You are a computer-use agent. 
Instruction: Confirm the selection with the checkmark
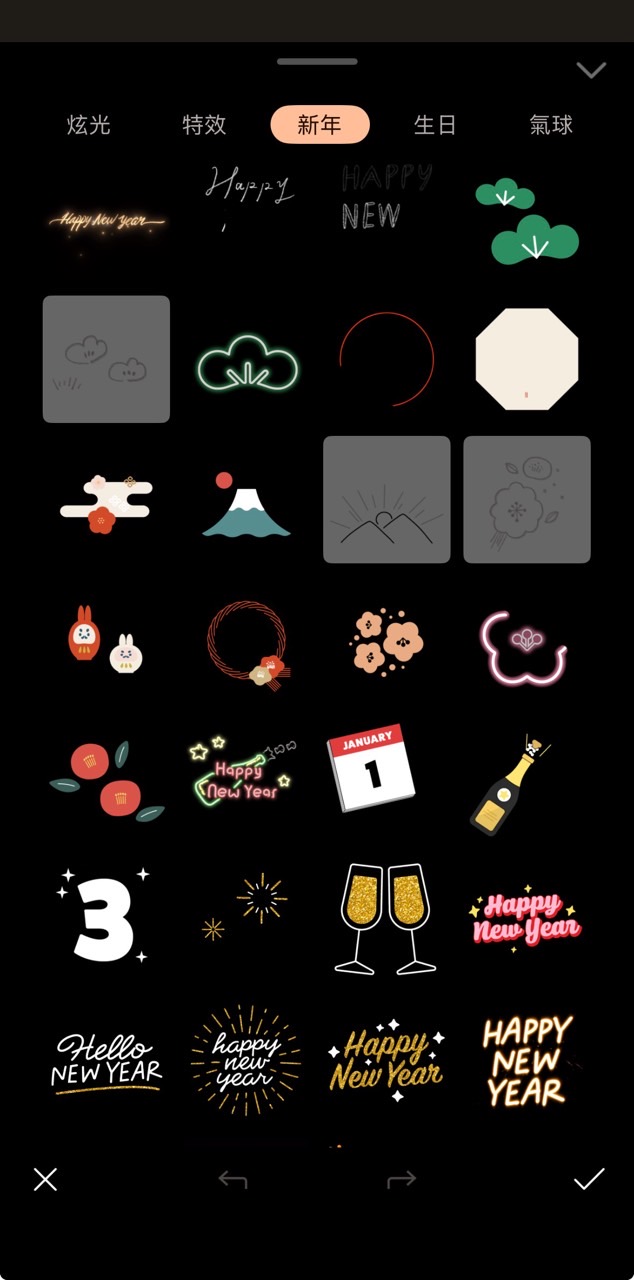pyautogui.click(x=589, y=1180)
